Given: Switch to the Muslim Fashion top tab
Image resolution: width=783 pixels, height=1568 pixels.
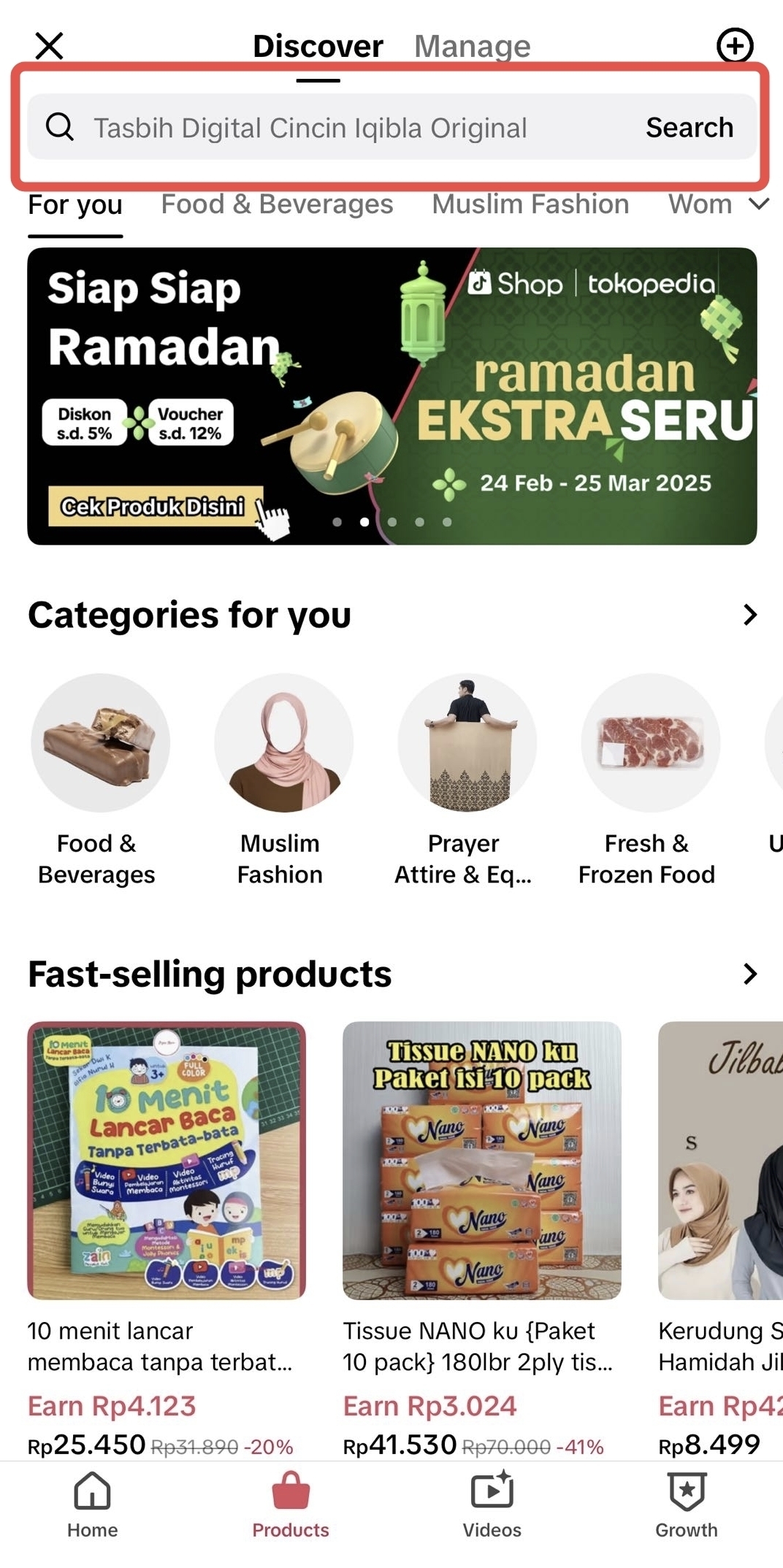Looking at the screenshot, I should tap(530, 204).
